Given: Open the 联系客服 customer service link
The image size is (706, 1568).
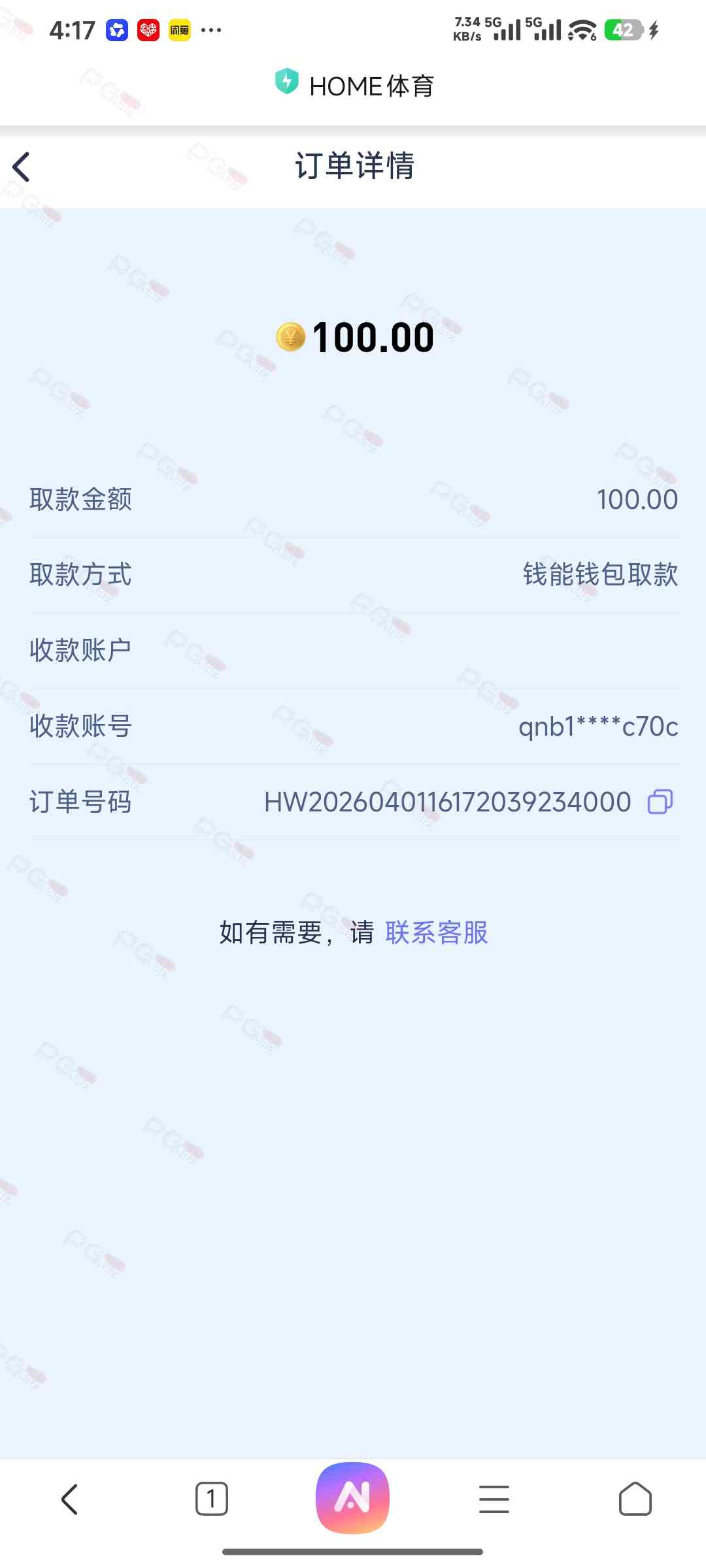Looking at the screenshot, I should pyautogui.click(x=436, y=932).
